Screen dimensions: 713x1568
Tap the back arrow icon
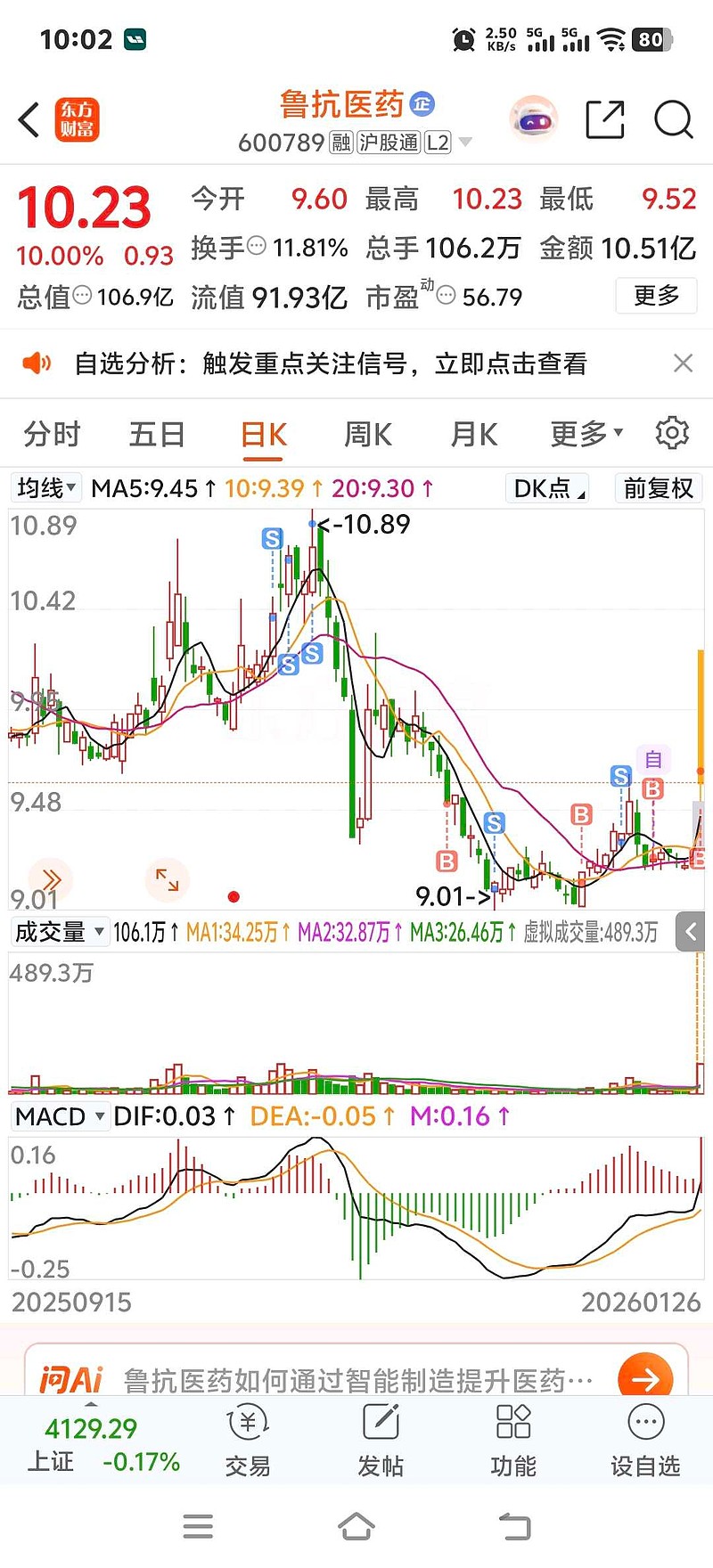pyautogui.click(x=29, y=118)
